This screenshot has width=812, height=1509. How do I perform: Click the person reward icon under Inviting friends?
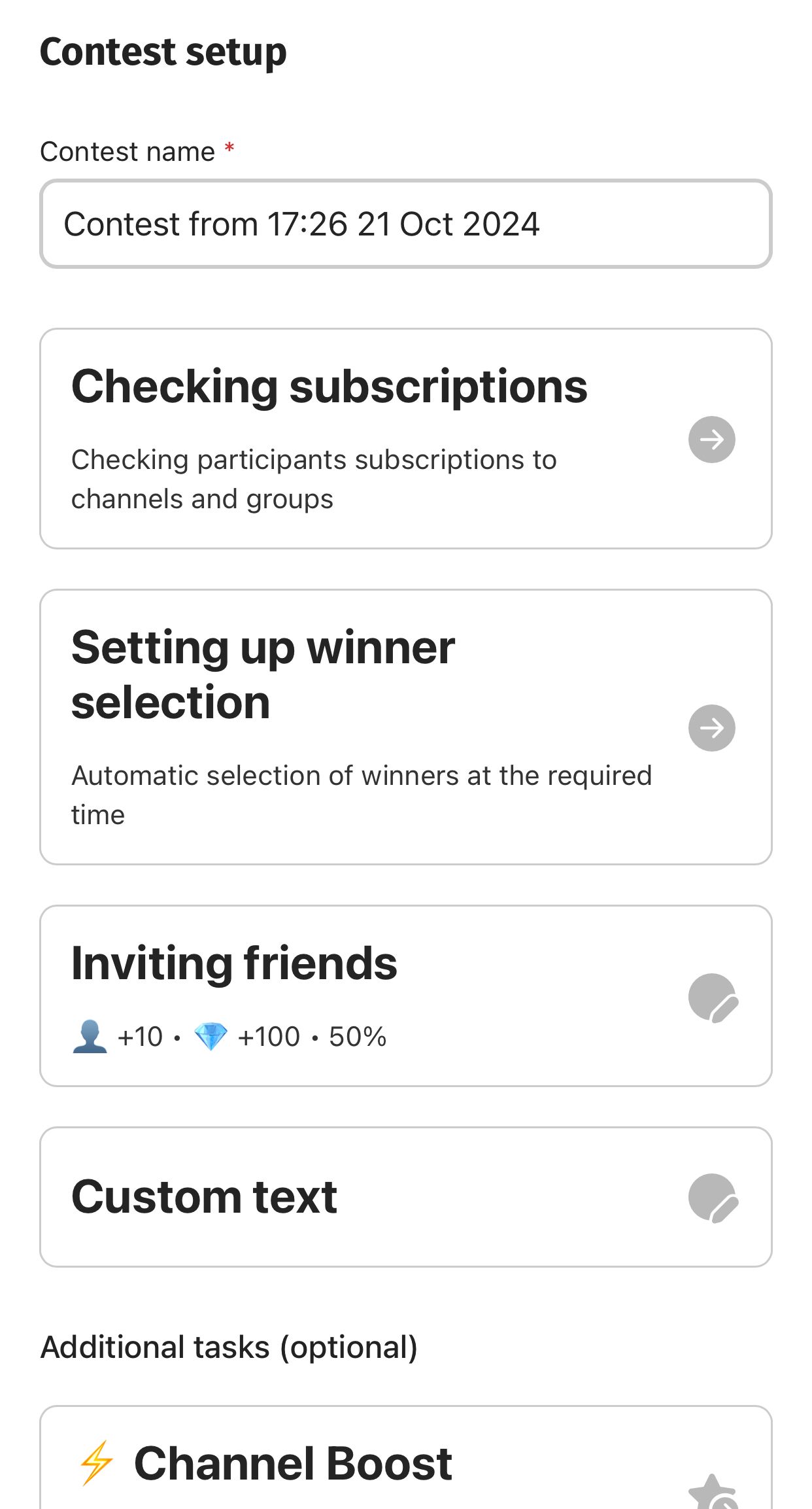point(91,1035)
